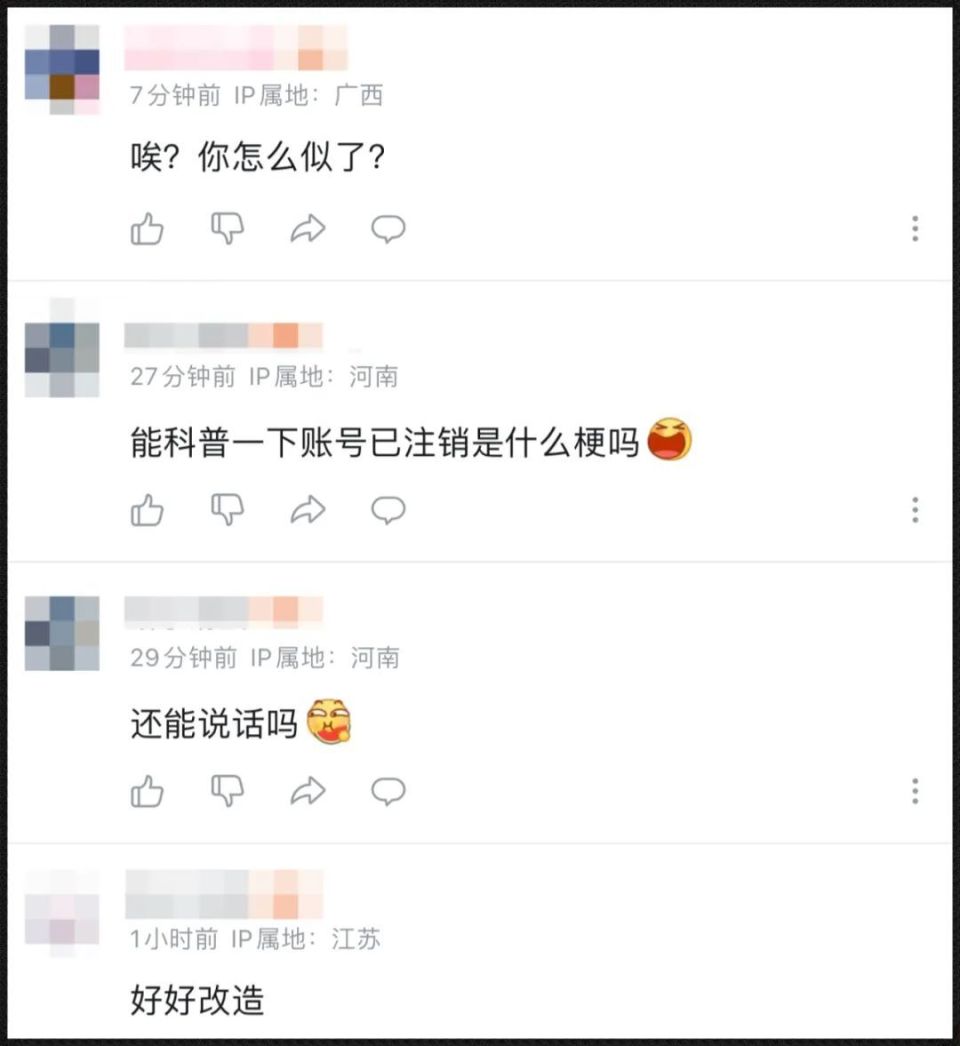Thumbs up the comment about 账号已注销
The height and width of the screenshot is (1046, 960).
tap(146, 509)
